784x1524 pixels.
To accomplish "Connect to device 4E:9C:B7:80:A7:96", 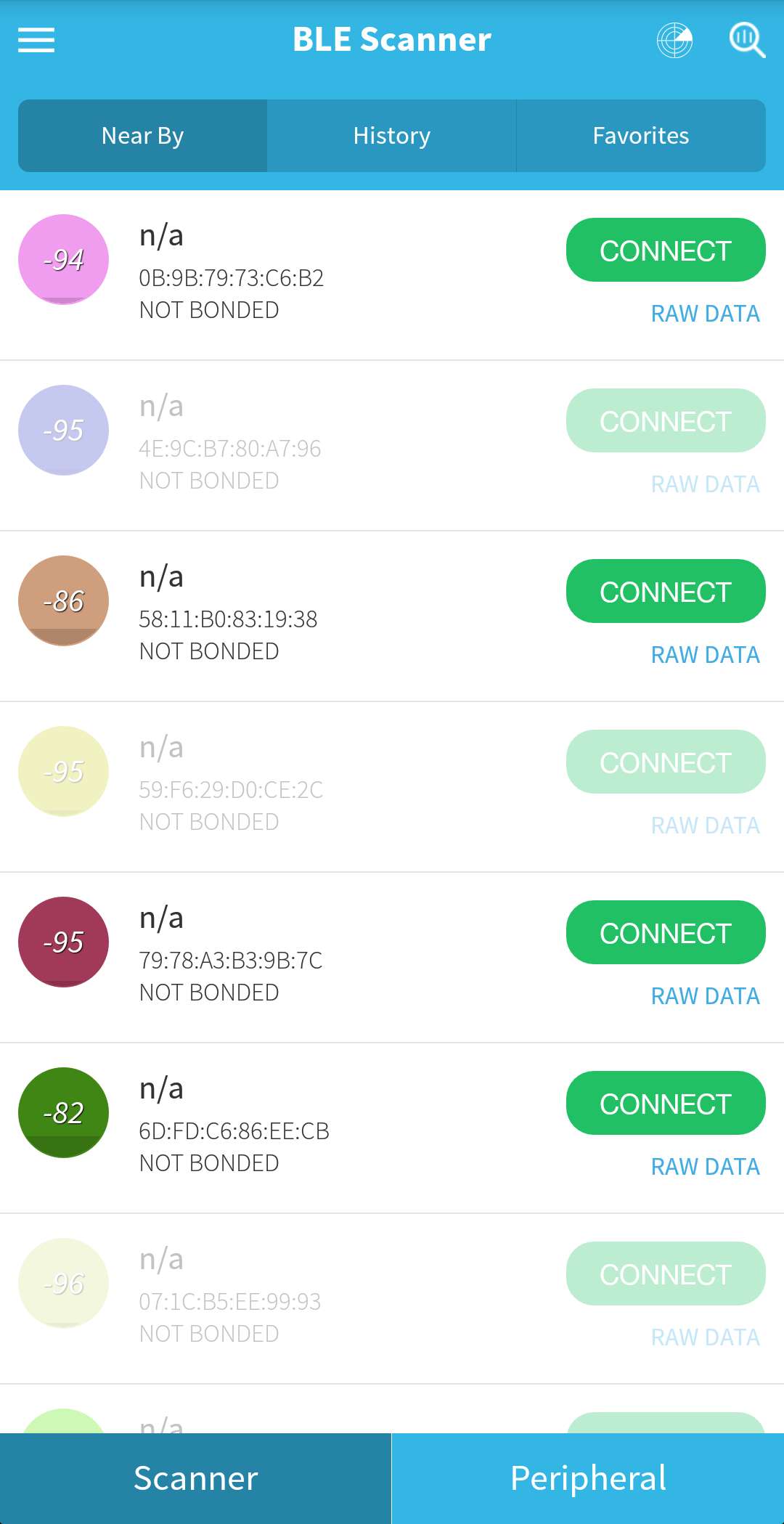I will pyautogui.click(x=665, y=421).
